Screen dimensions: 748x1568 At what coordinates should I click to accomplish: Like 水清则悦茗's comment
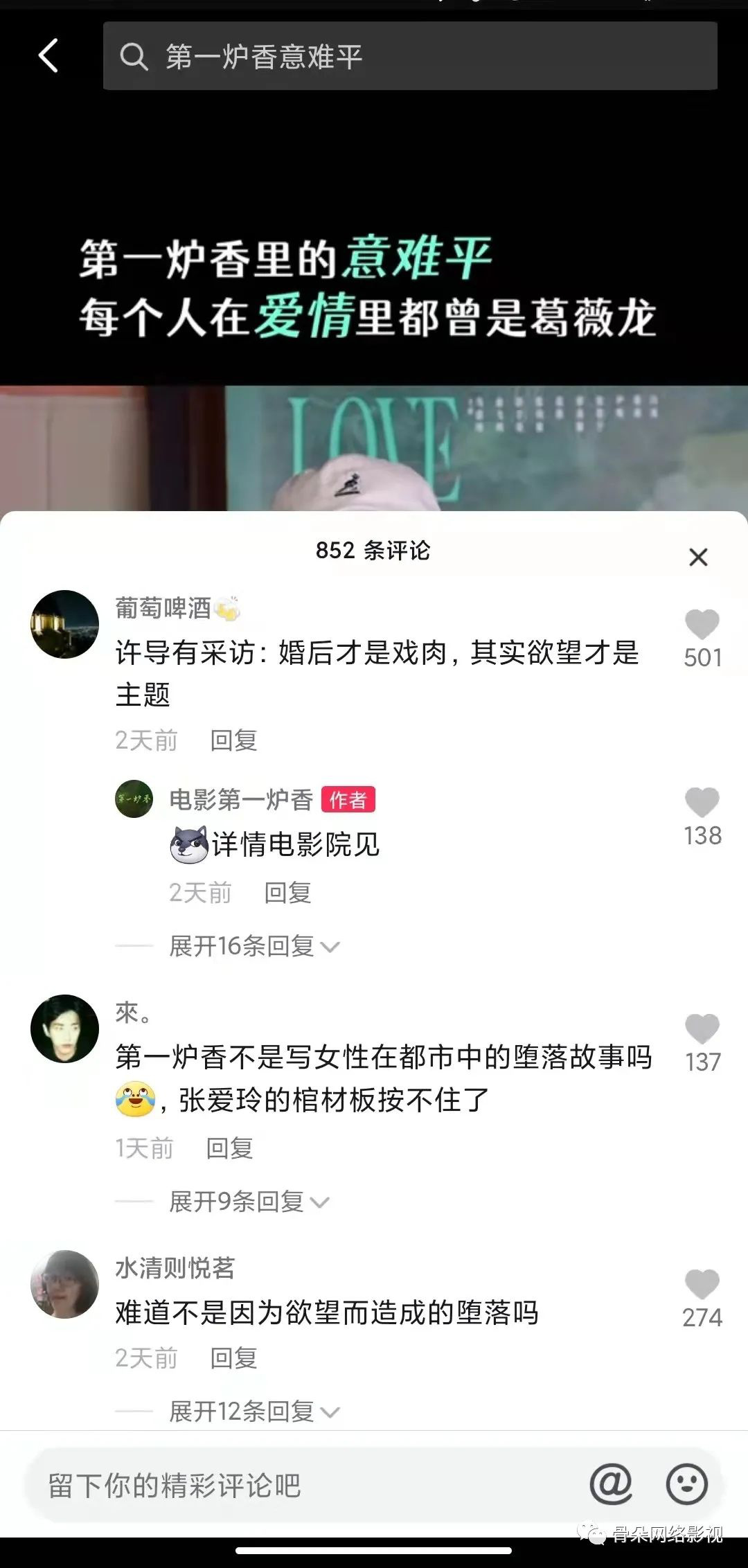[x=702, y=1285]
